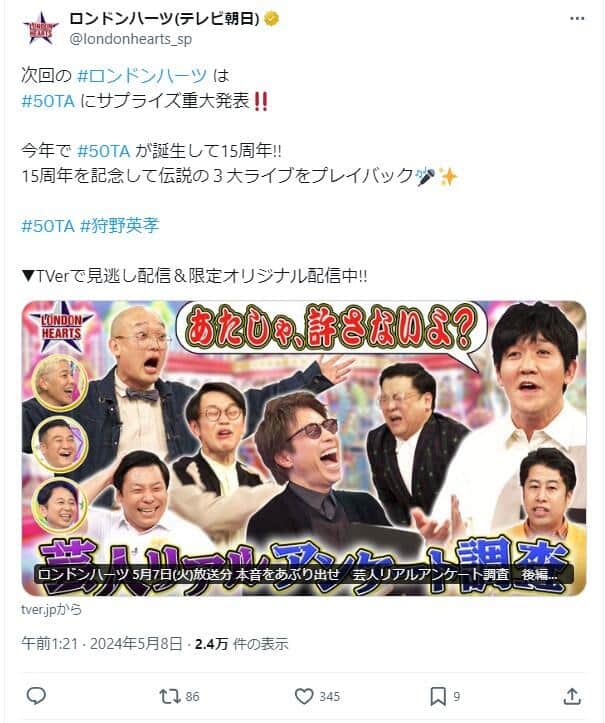Screen dimensions: 605x723
Task: Share this post
Action: click(572, 695)
